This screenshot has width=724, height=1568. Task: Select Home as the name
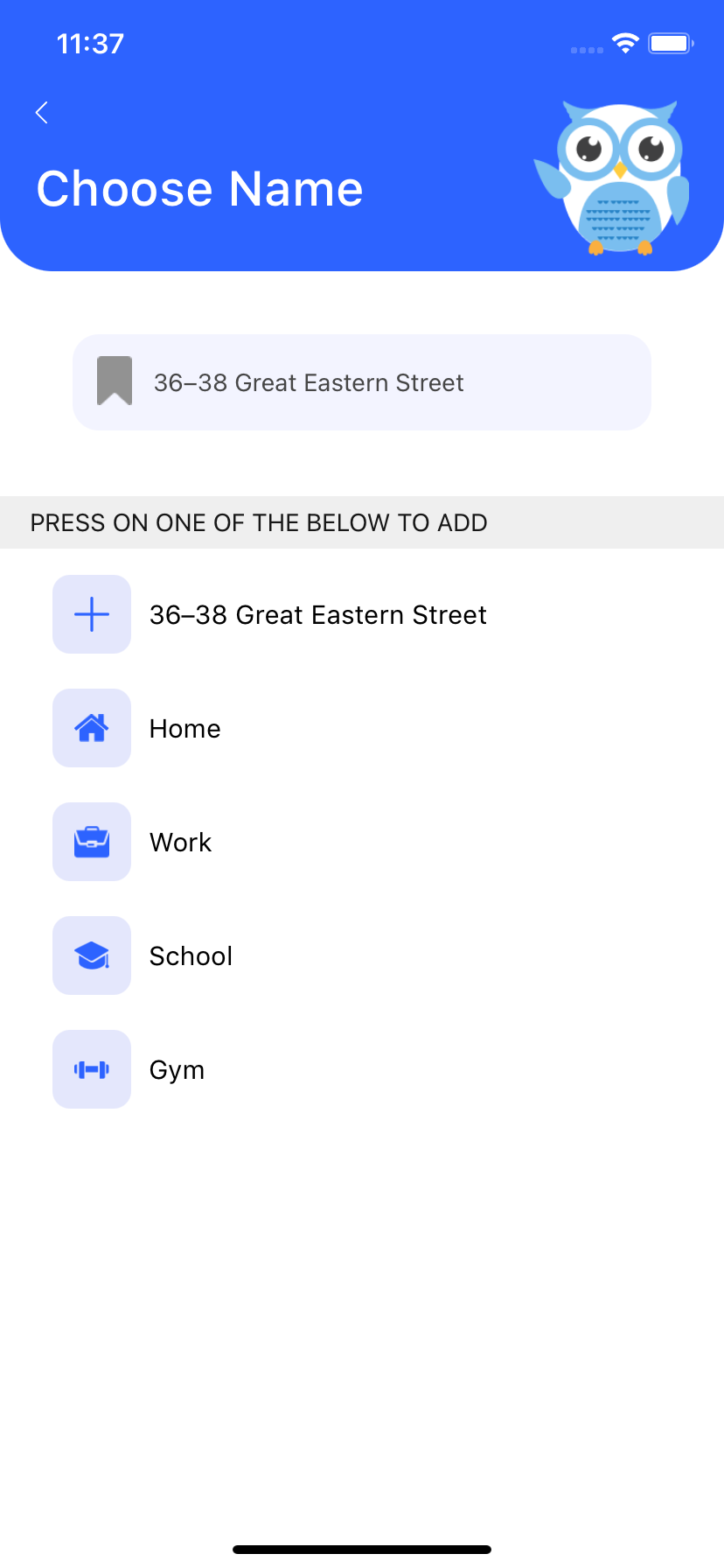coord(362,728)
